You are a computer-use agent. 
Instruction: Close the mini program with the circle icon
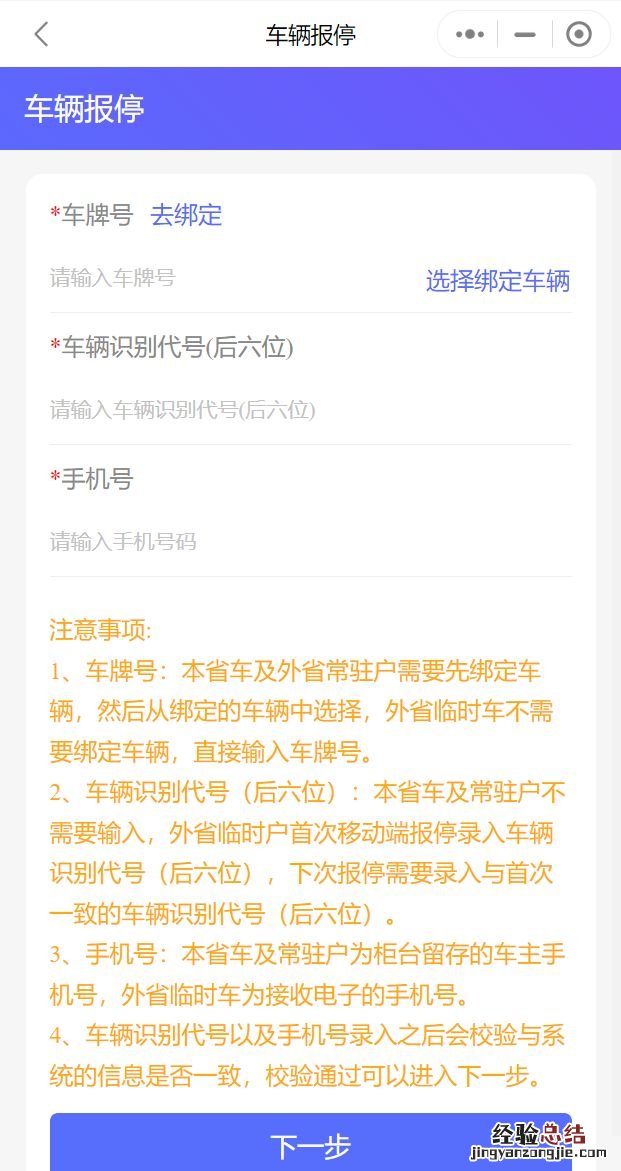[x=579, y=35]
